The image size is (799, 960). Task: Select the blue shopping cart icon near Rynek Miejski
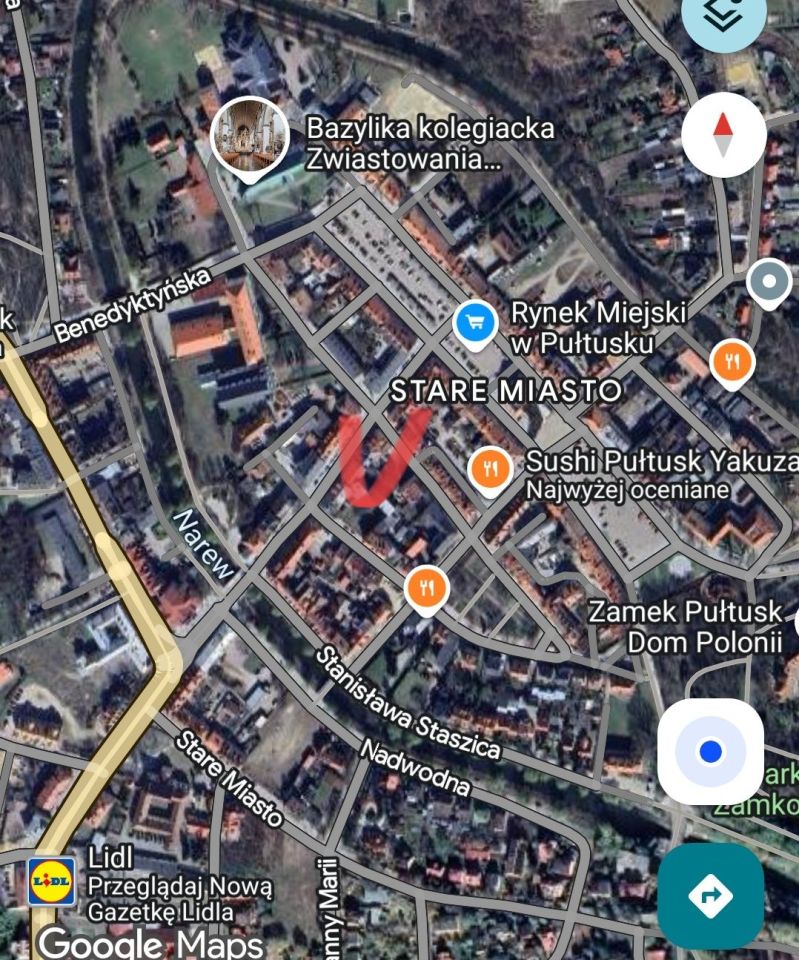click(x=474, y=324)
